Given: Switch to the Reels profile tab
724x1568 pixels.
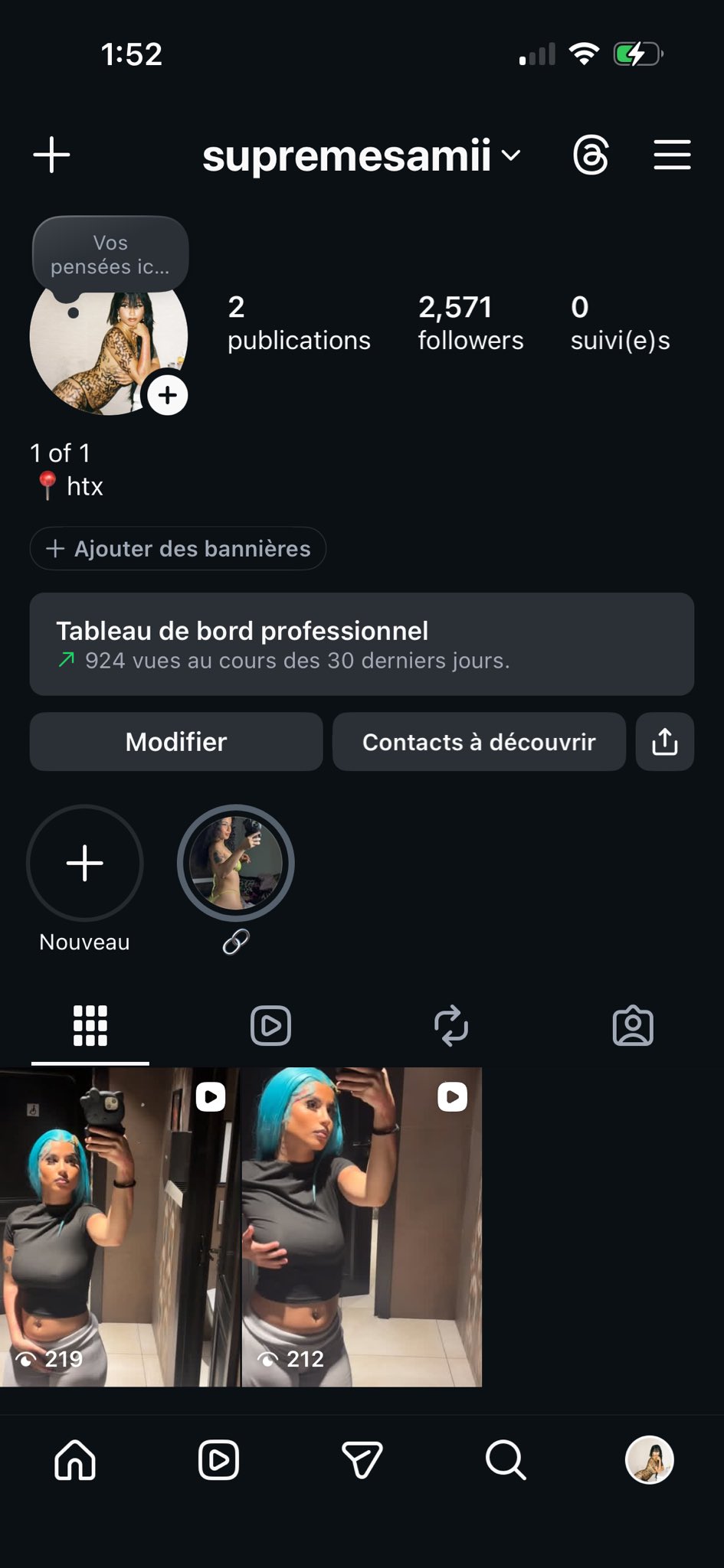Looking at the screenshot, I should (270, 1026).
